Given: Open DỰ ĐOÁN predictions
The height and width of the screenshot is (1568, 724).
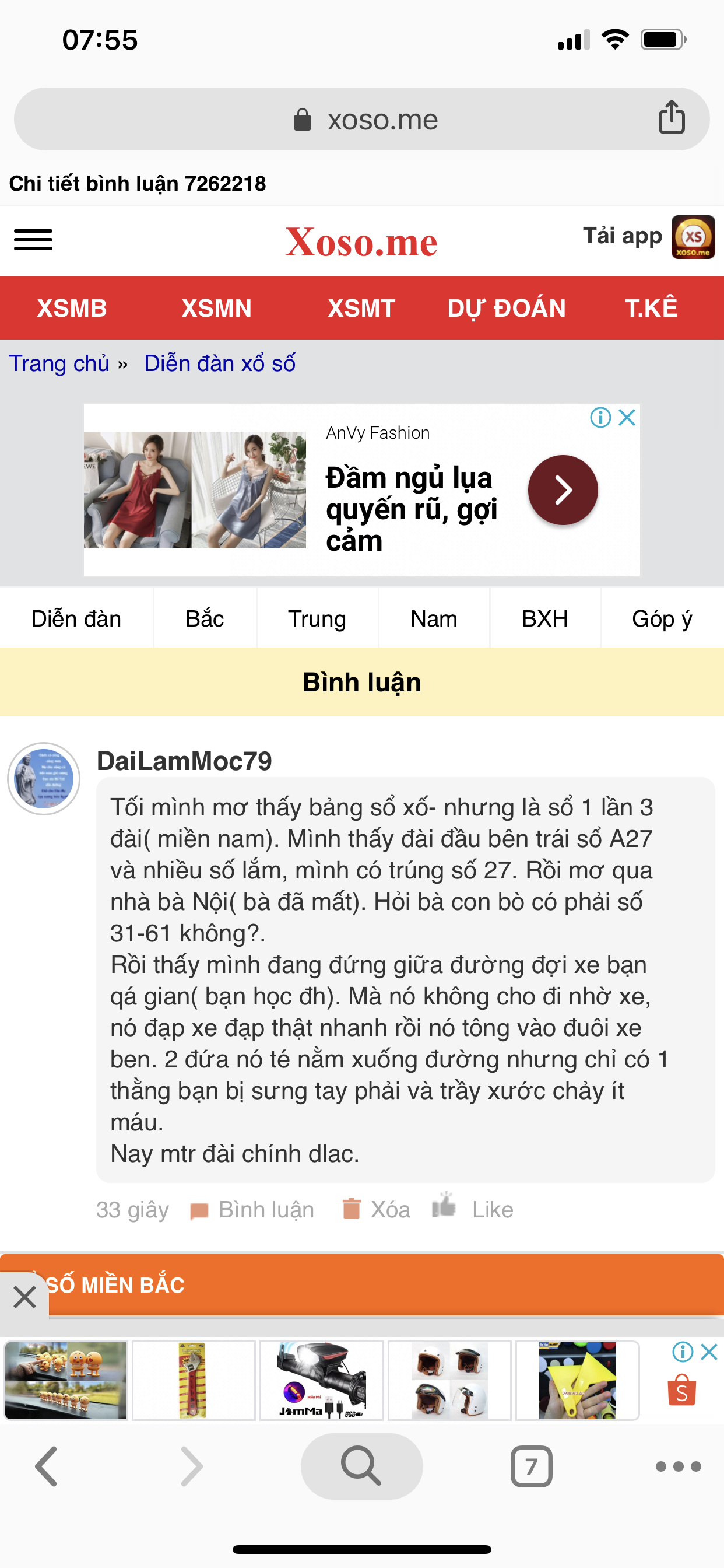Looking at the screenshot, I should click(506, 308).
